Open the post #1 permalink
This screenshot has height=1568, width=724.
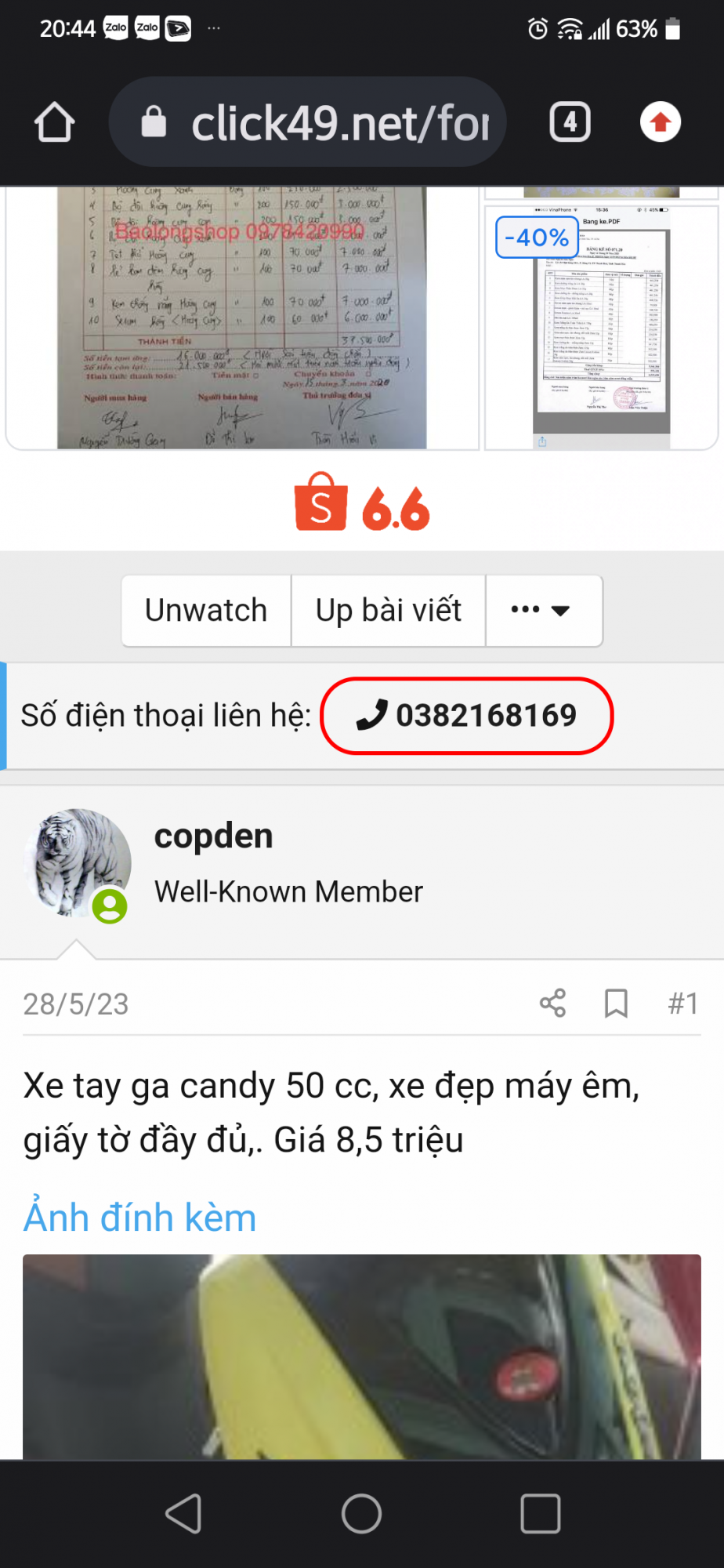pyautogui.click(x=682, y=1003)
